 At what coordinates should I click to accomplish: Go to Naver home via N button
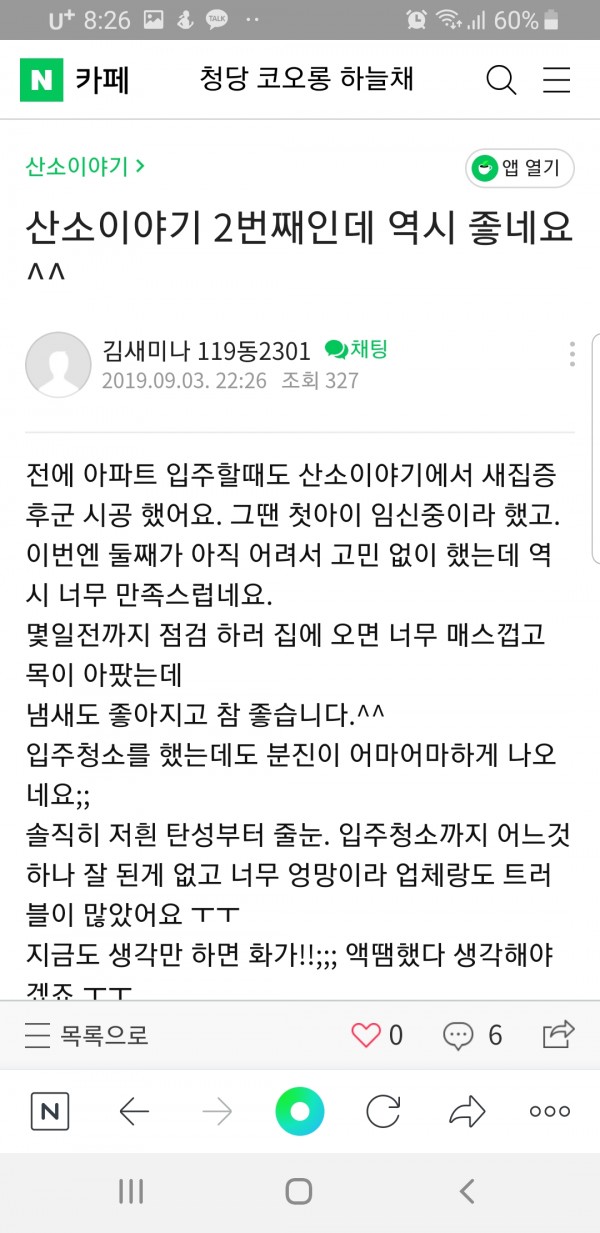50,1111
